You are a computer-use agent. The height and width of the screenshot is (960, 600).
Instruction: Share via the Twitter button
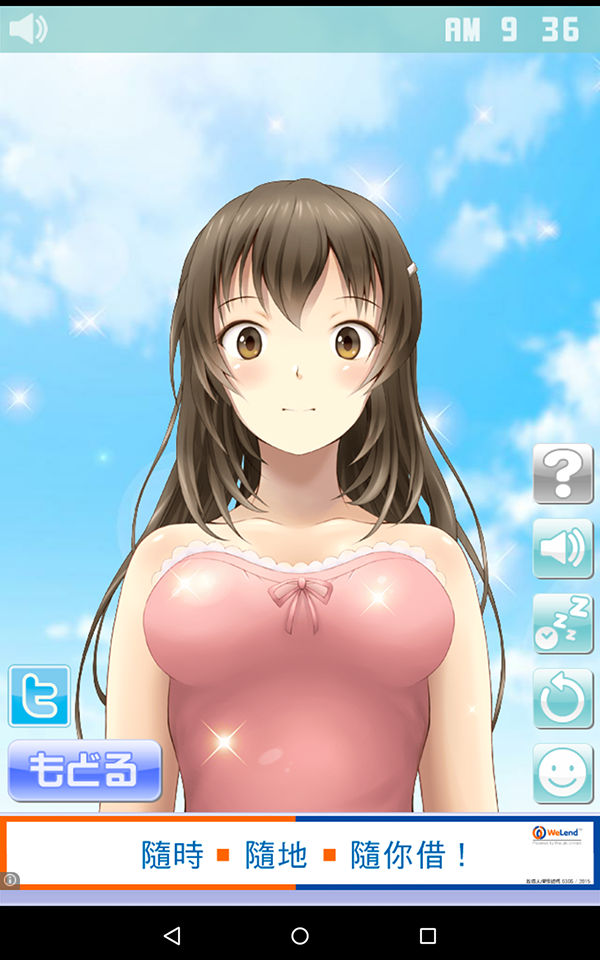point(40,696)
